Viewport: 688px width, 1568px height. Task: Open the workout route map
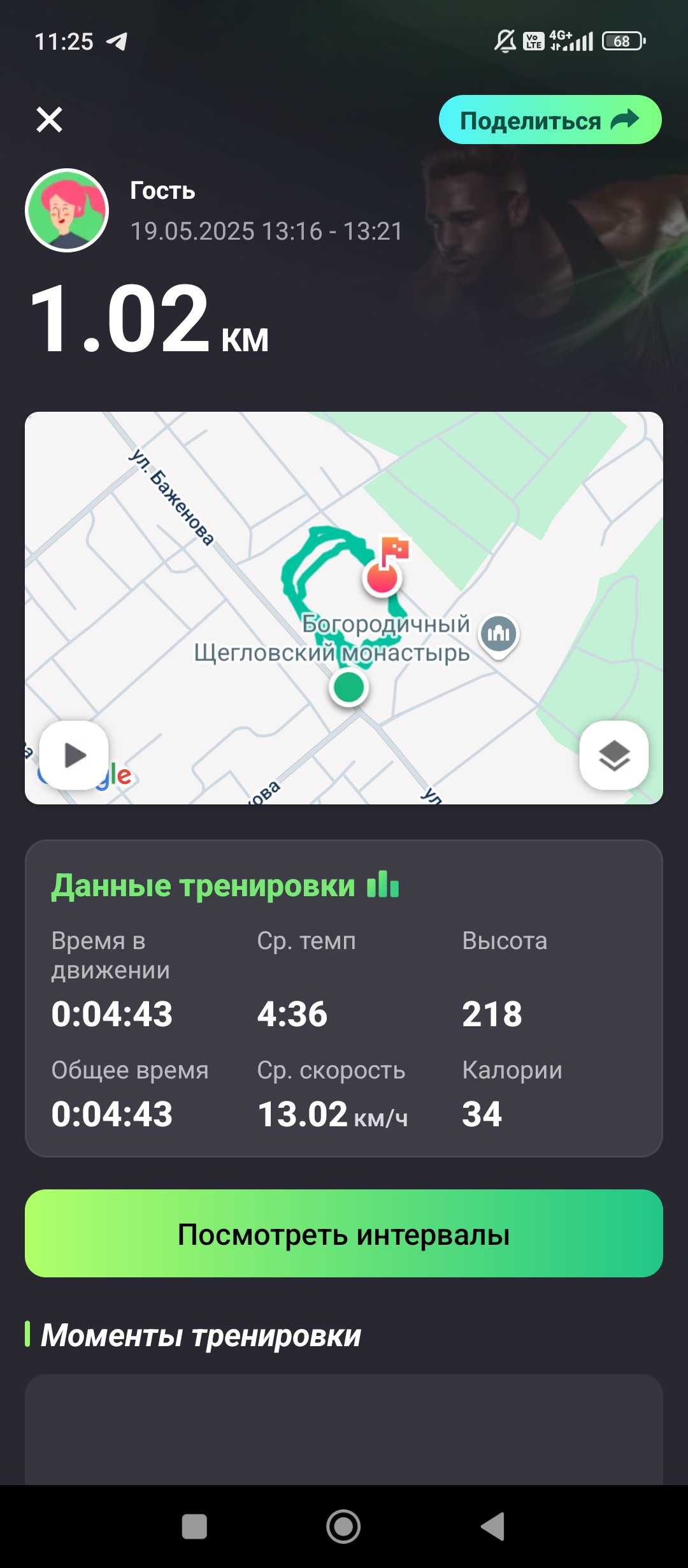(344, 608)
